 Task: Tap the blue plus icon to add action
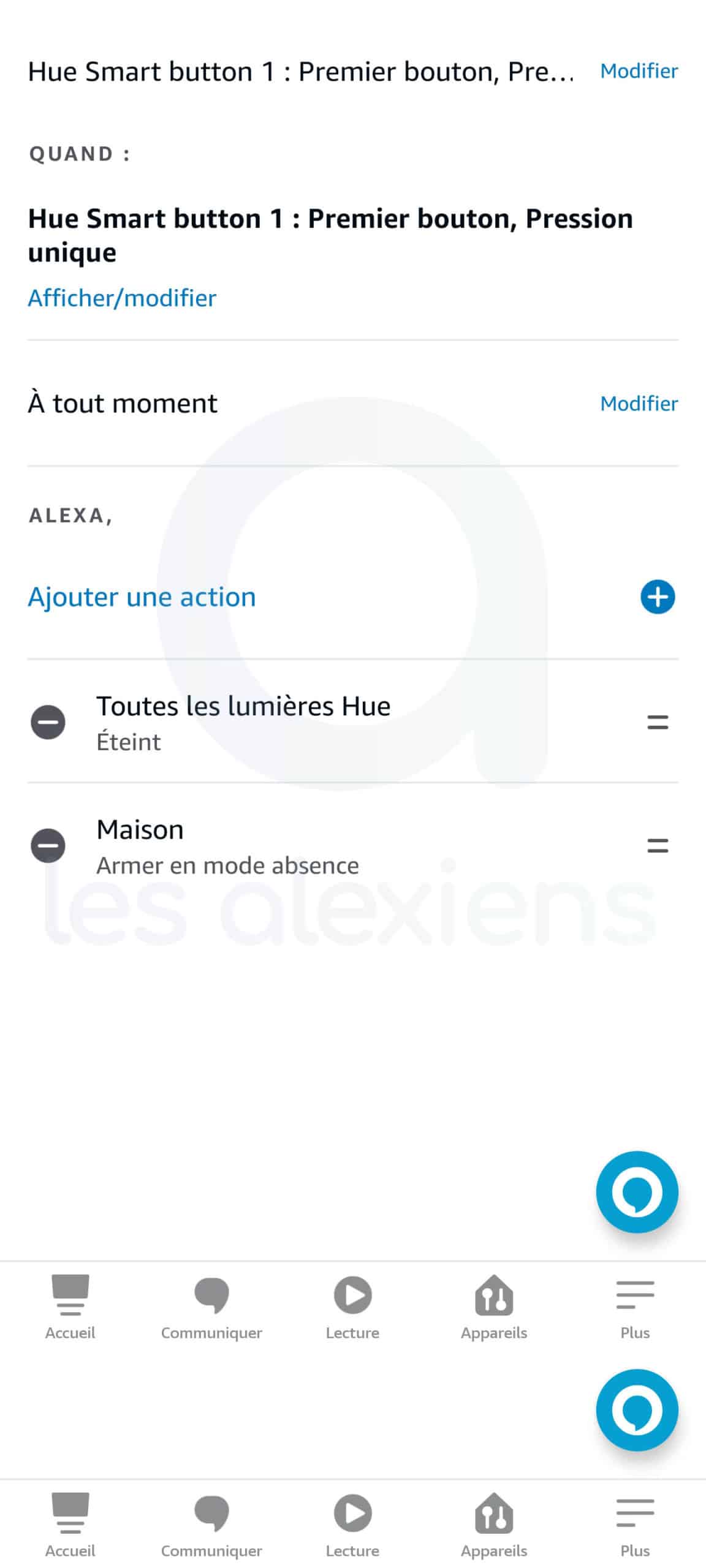pyautogui.click(x=658, y=597)
